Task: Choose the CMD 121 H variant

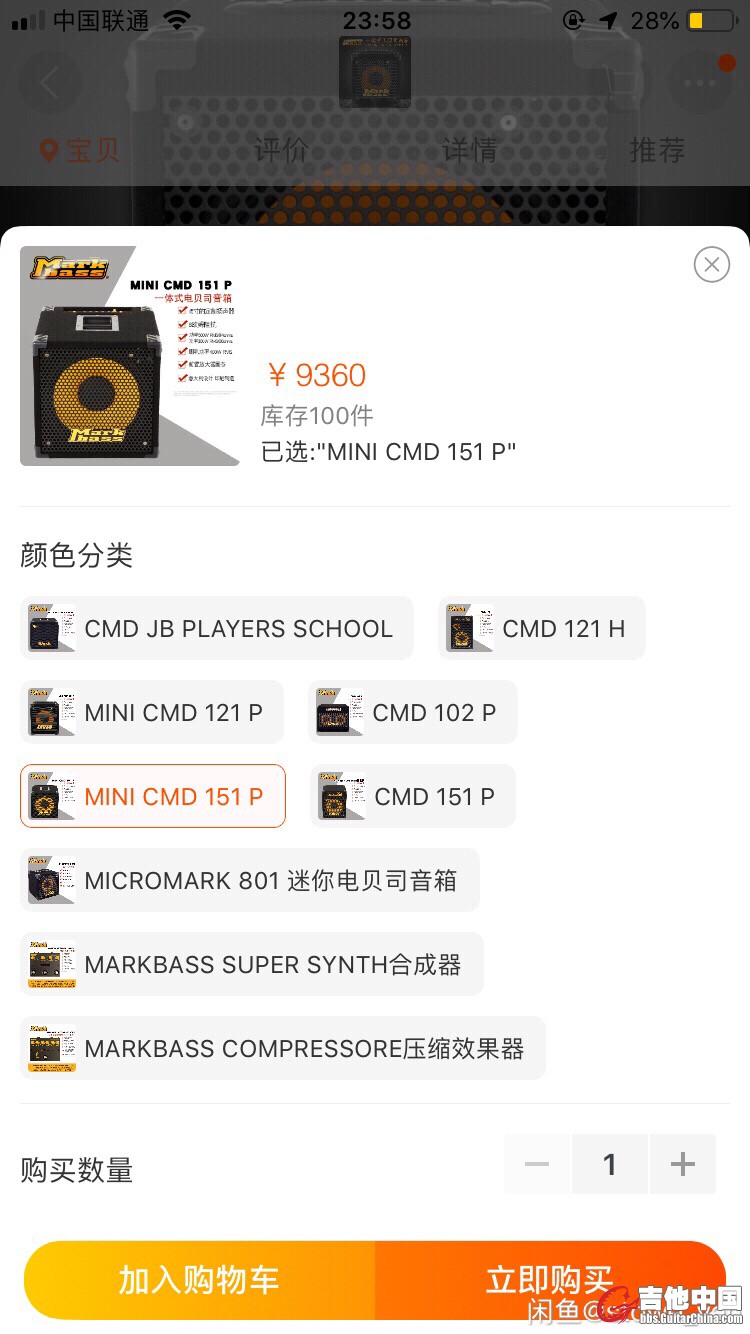Action: tap(542, 628)
